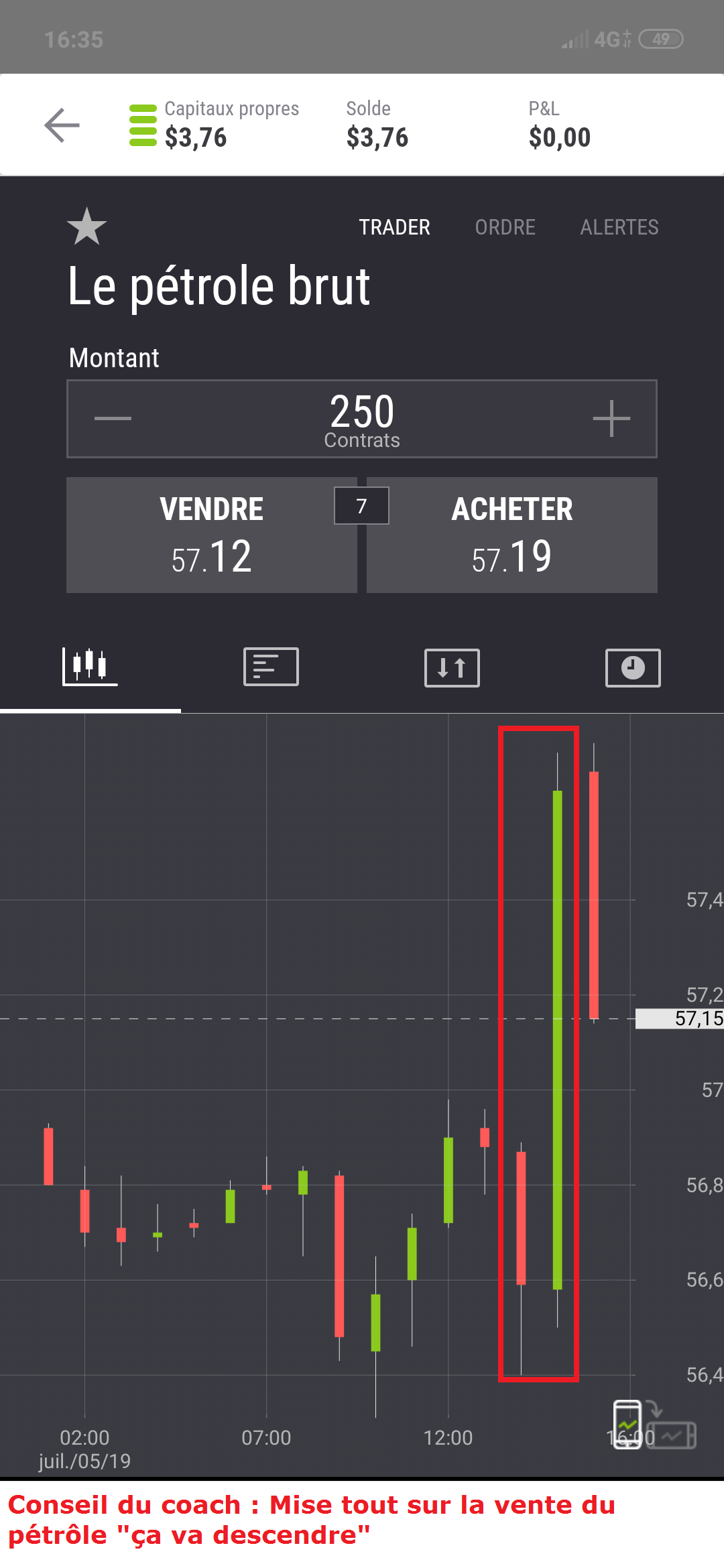The height and width of the screenshot is (1568, 724).
Task: Open the instrument details list tab
Action: click(271, 667)
